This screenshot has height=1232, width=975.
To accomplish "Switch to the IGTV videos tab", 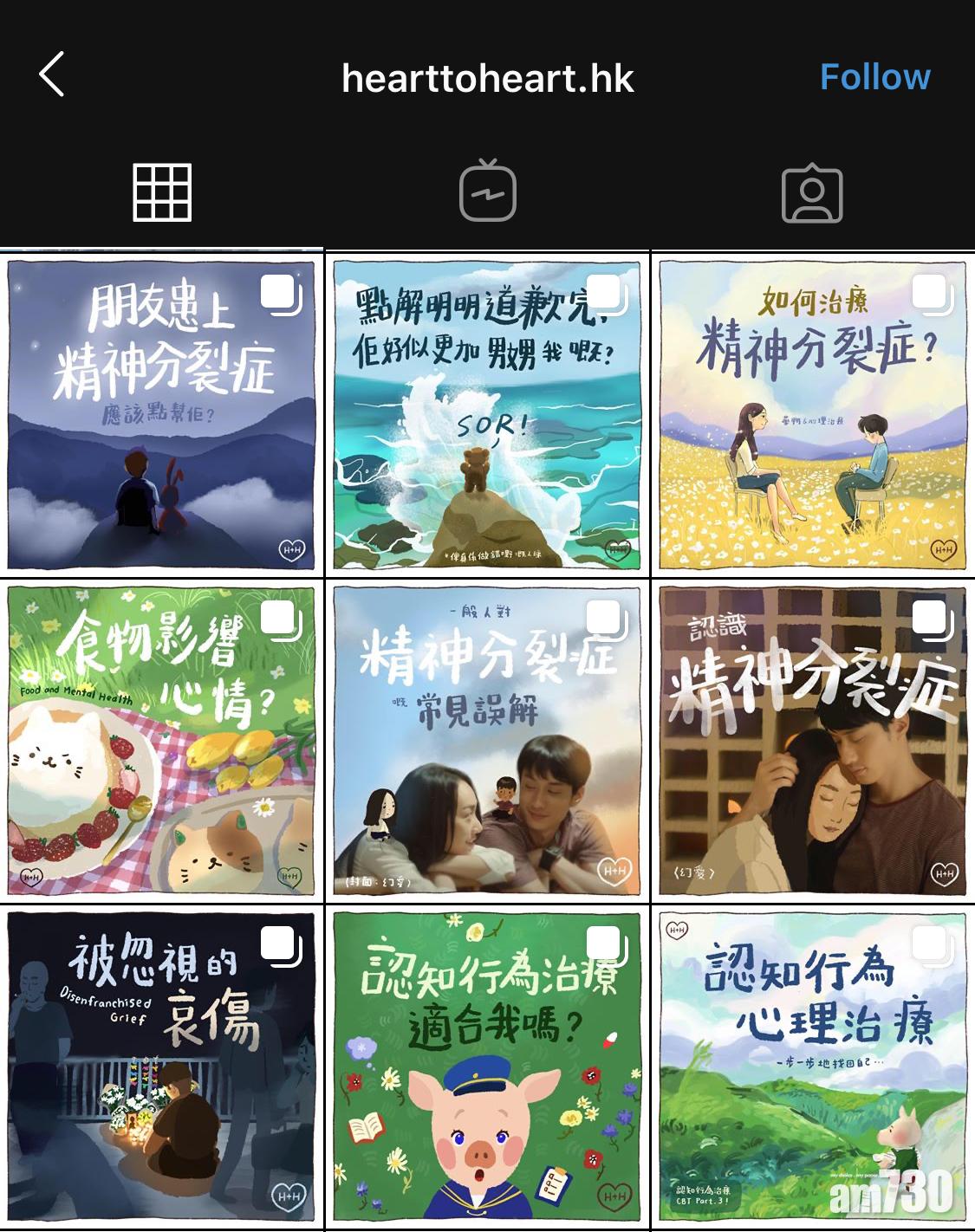I will (x=487, y=192).
